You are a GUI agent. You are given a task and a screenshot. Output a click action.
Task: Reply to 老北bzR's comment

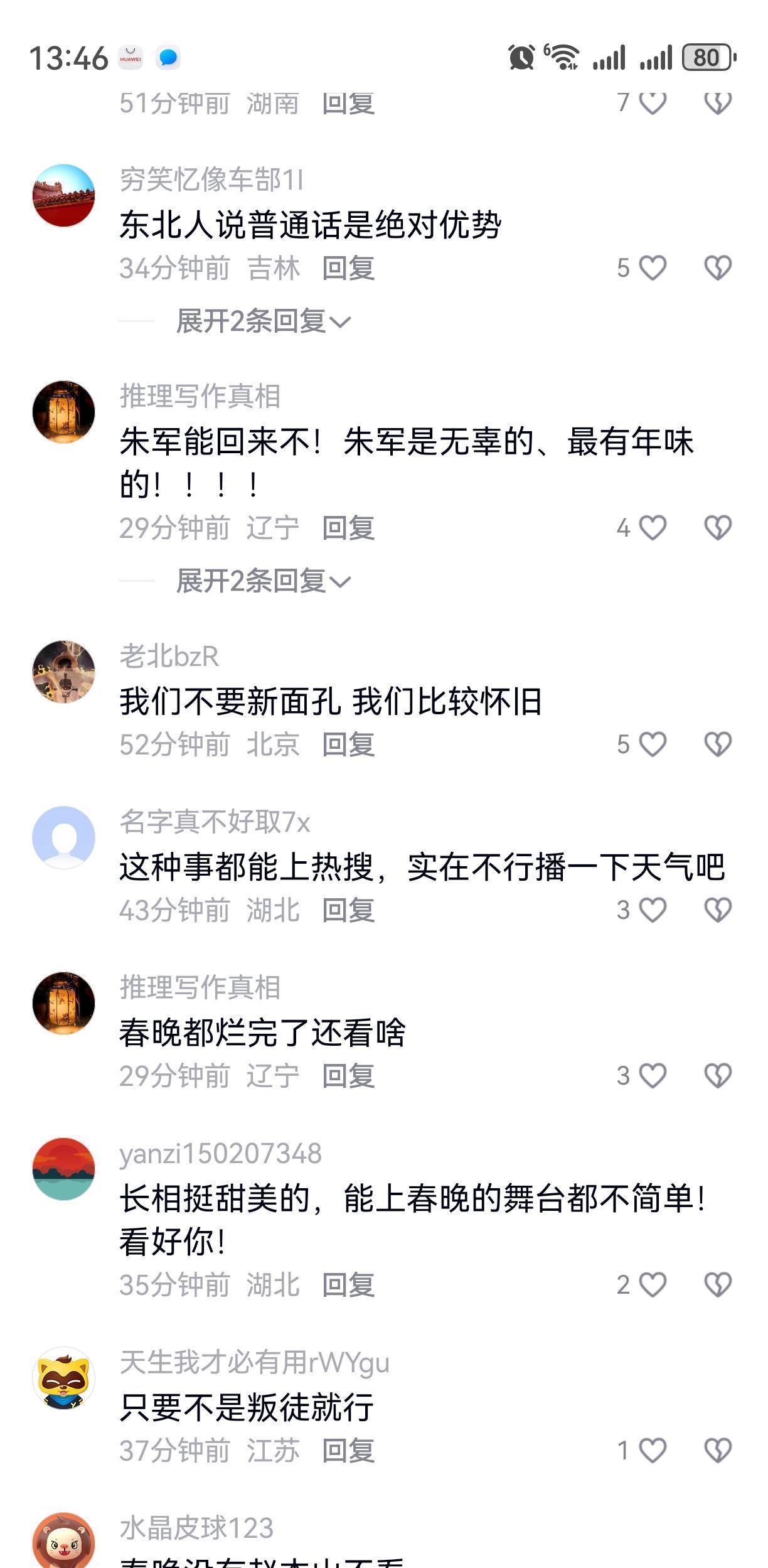pyautogui.click(x=348, y=744)
